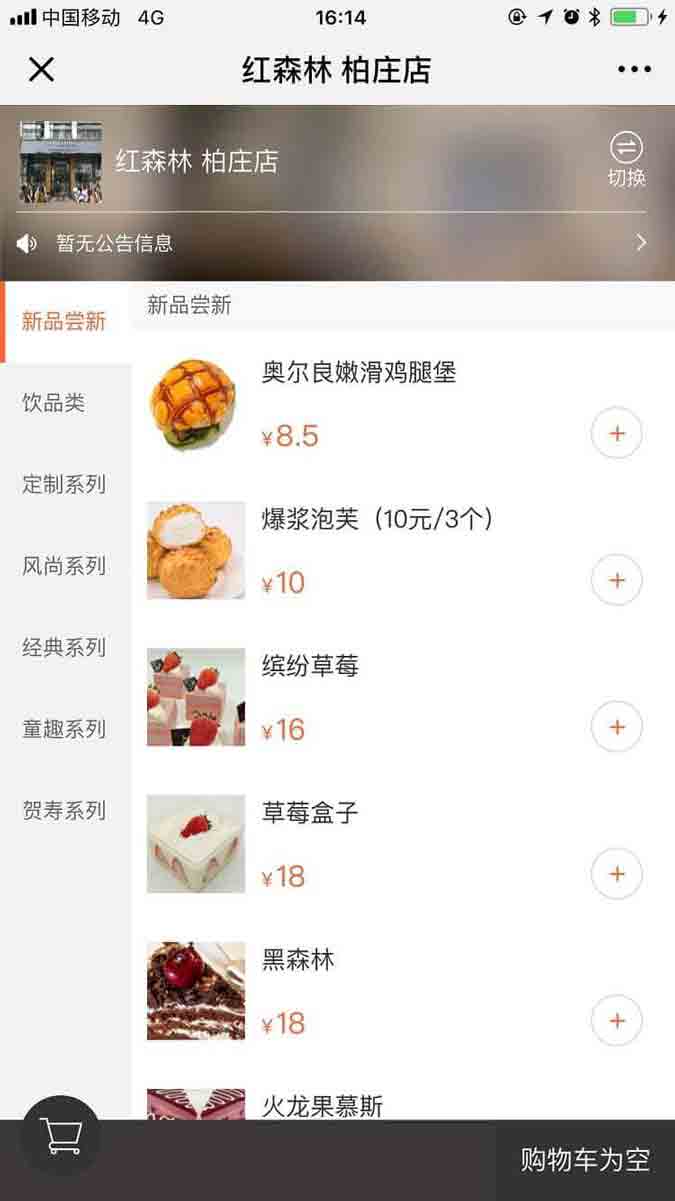Add 爆浆泡芙 to the cart
This screenshot has width=675, height=1201.
click(x=616, y=581)
